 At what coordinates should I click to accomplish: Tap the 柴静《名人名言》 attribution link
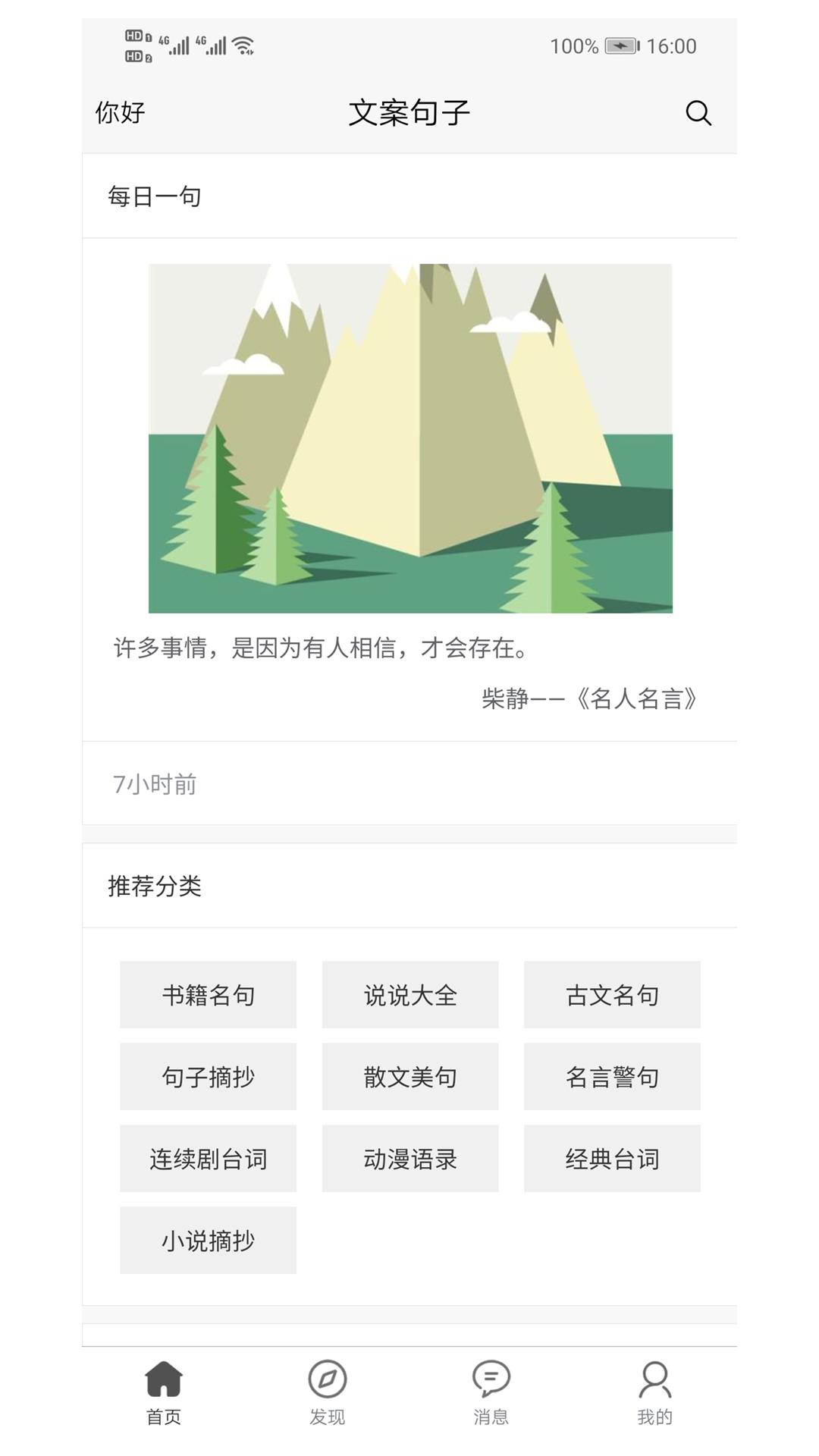pos(588,698)
